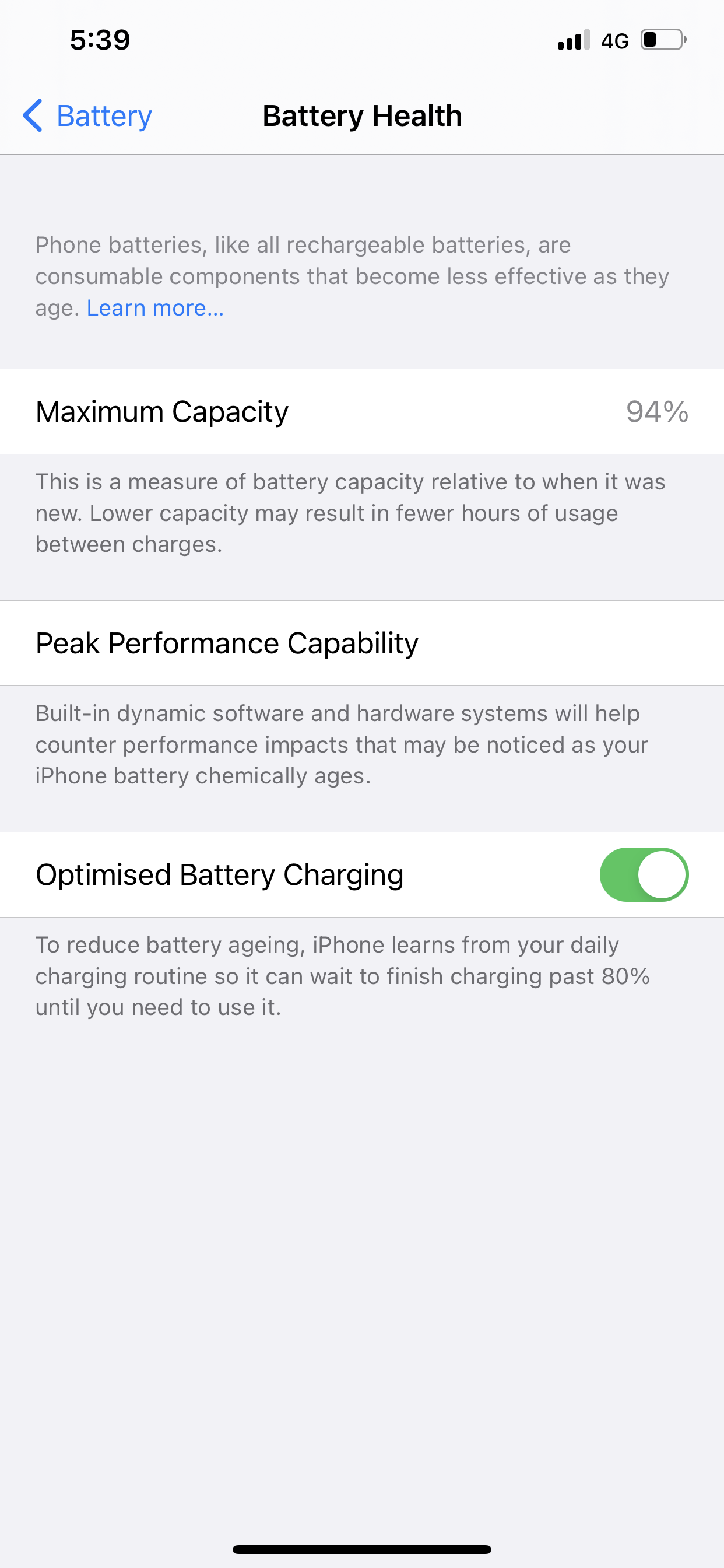Go back to Battery settings
This screenshot has height=1568, width=724.
click(x=87, y=116)
